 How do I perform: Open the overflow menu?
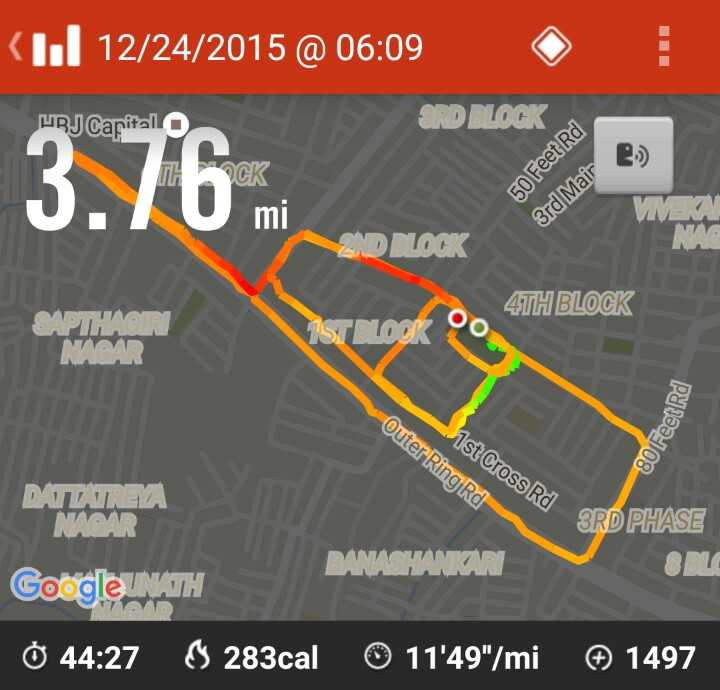coord(664,47)
